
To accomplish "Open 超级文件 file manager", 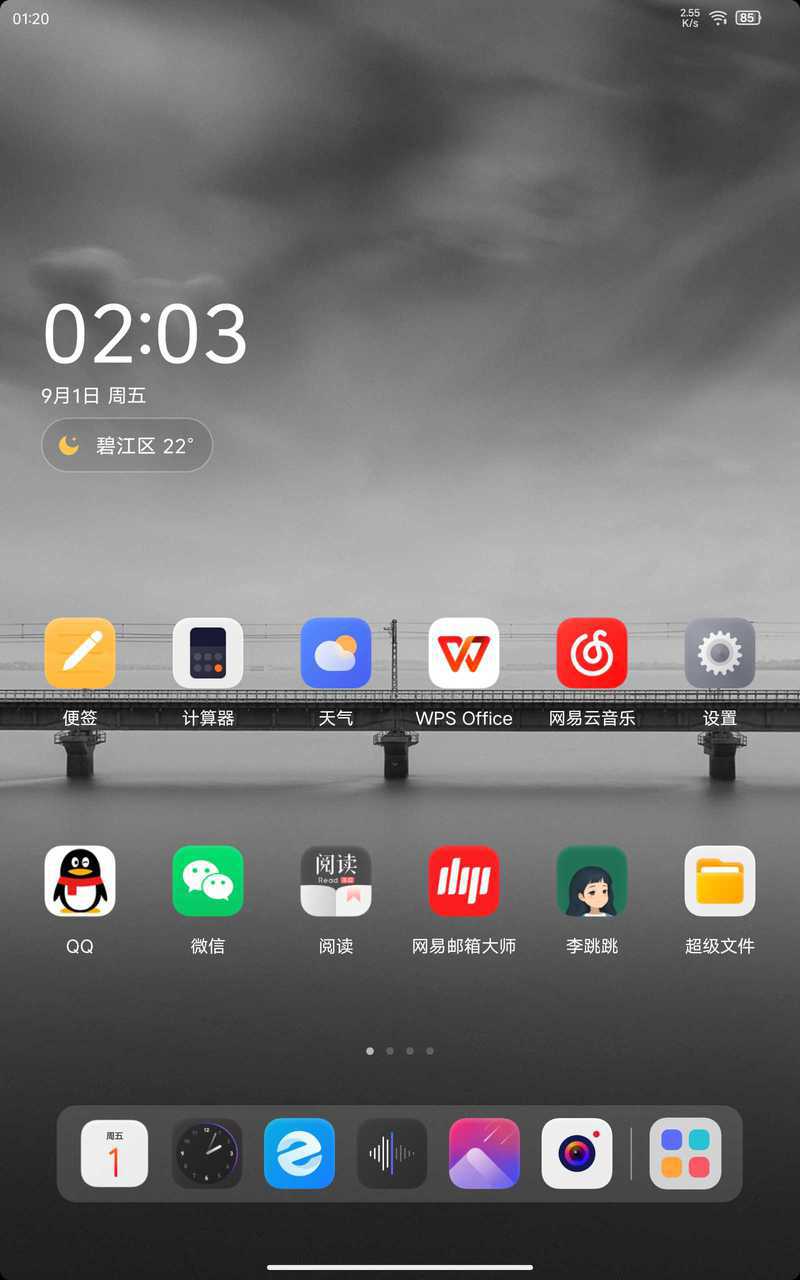I will point(720,881).
